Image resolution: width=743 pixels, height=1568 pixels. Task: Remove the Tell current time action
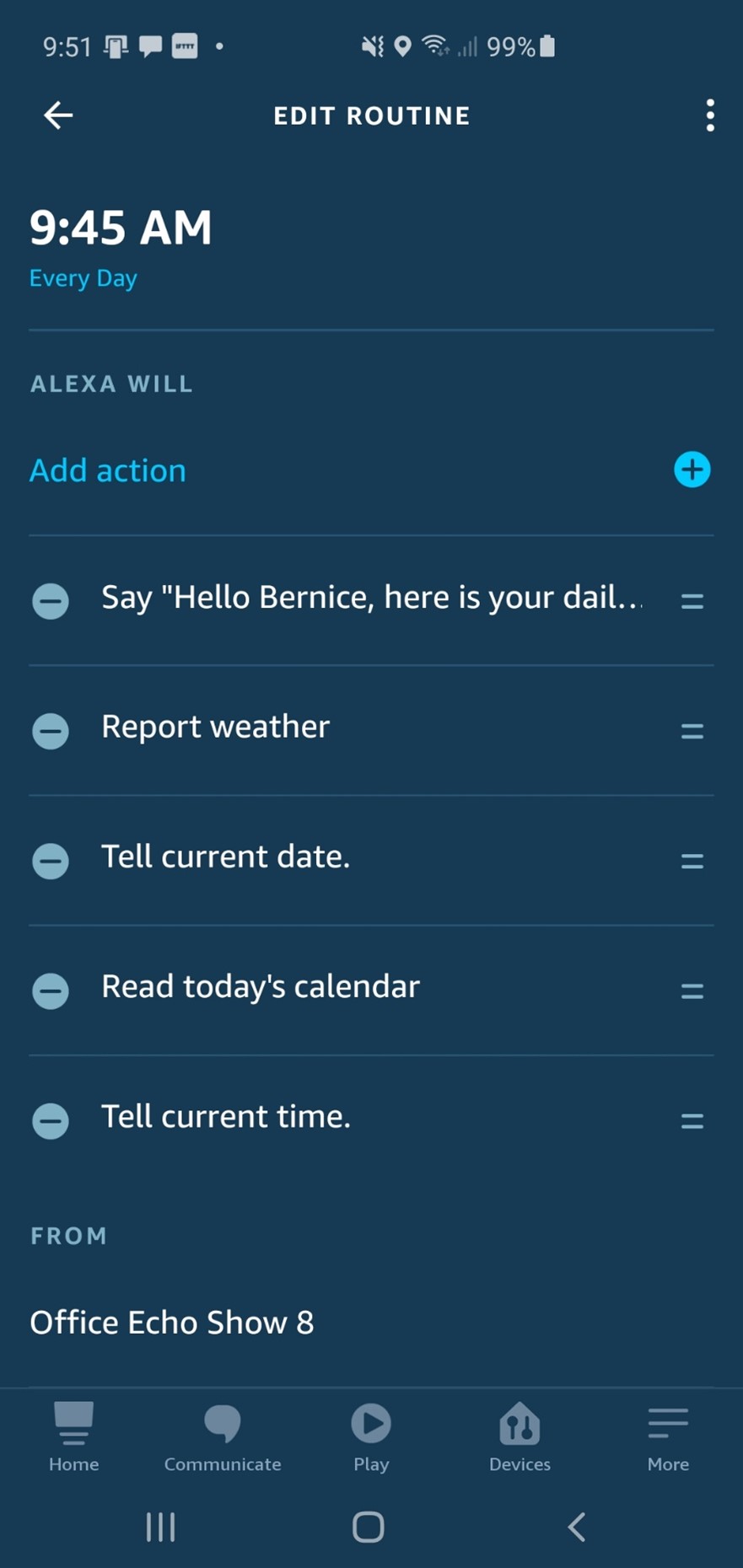(x=51, y=1120)
